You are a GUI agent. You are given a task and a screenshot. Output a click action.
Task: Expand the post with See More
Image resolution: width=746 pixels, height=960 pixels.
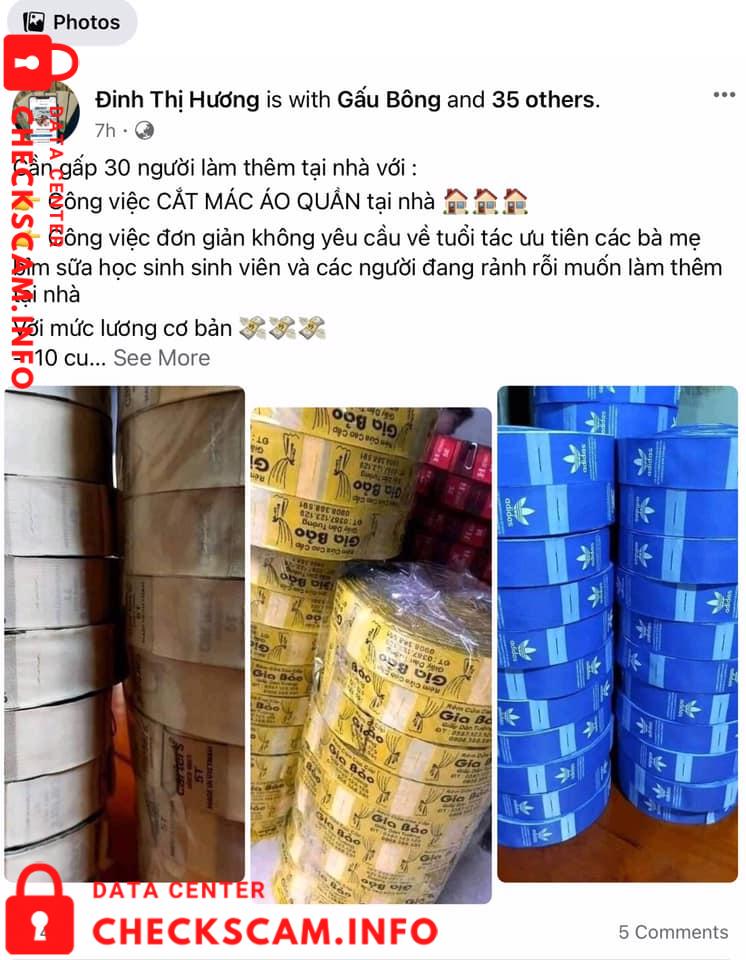(161, 358)
